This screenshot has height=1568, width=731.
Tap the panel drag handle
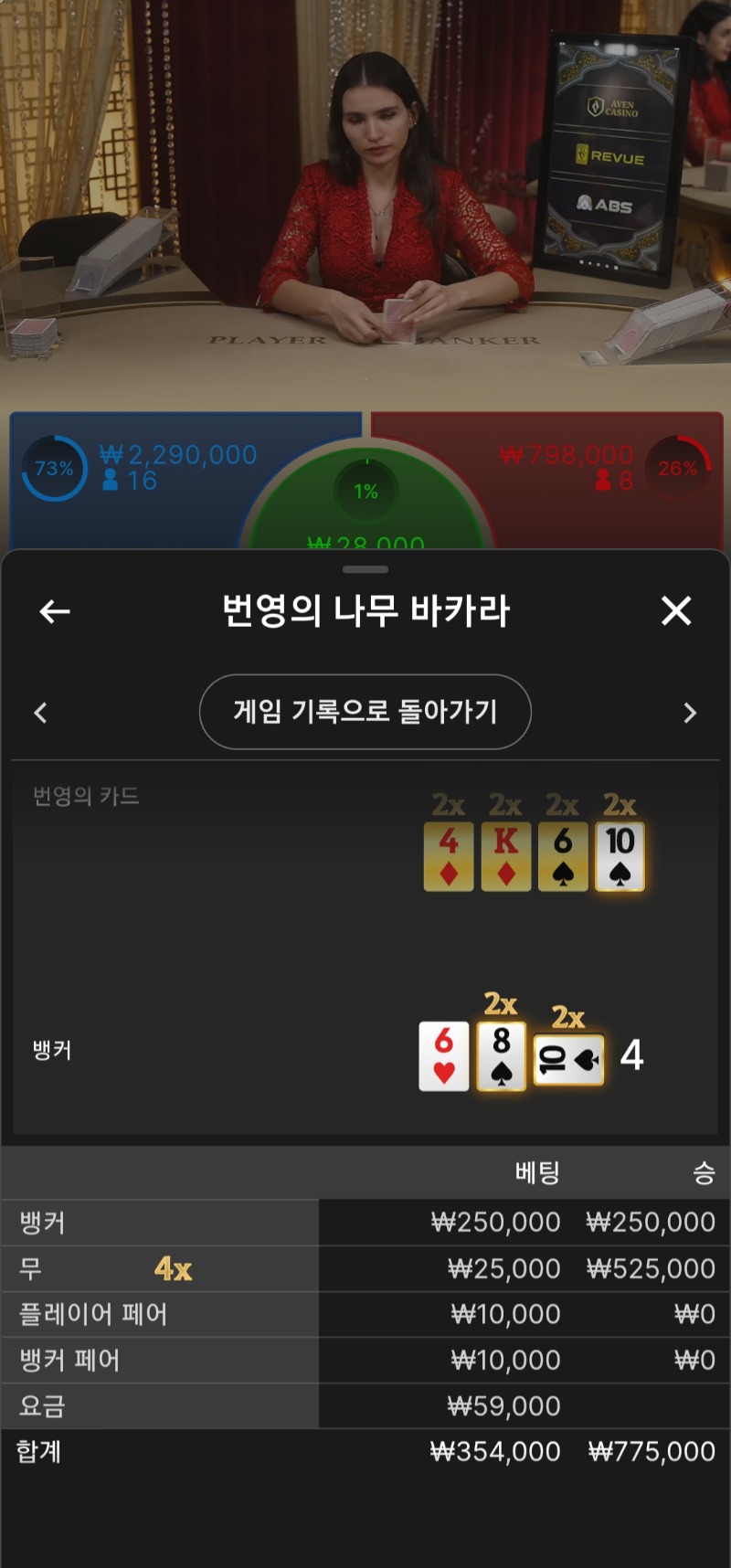tap(365, 569)
